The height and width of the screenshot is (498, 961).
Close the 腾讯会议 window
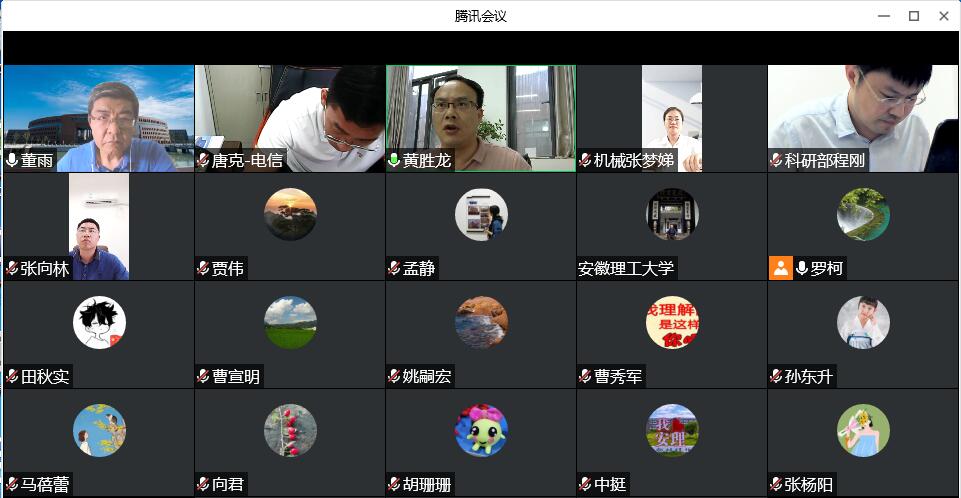(x=943, y=16)
